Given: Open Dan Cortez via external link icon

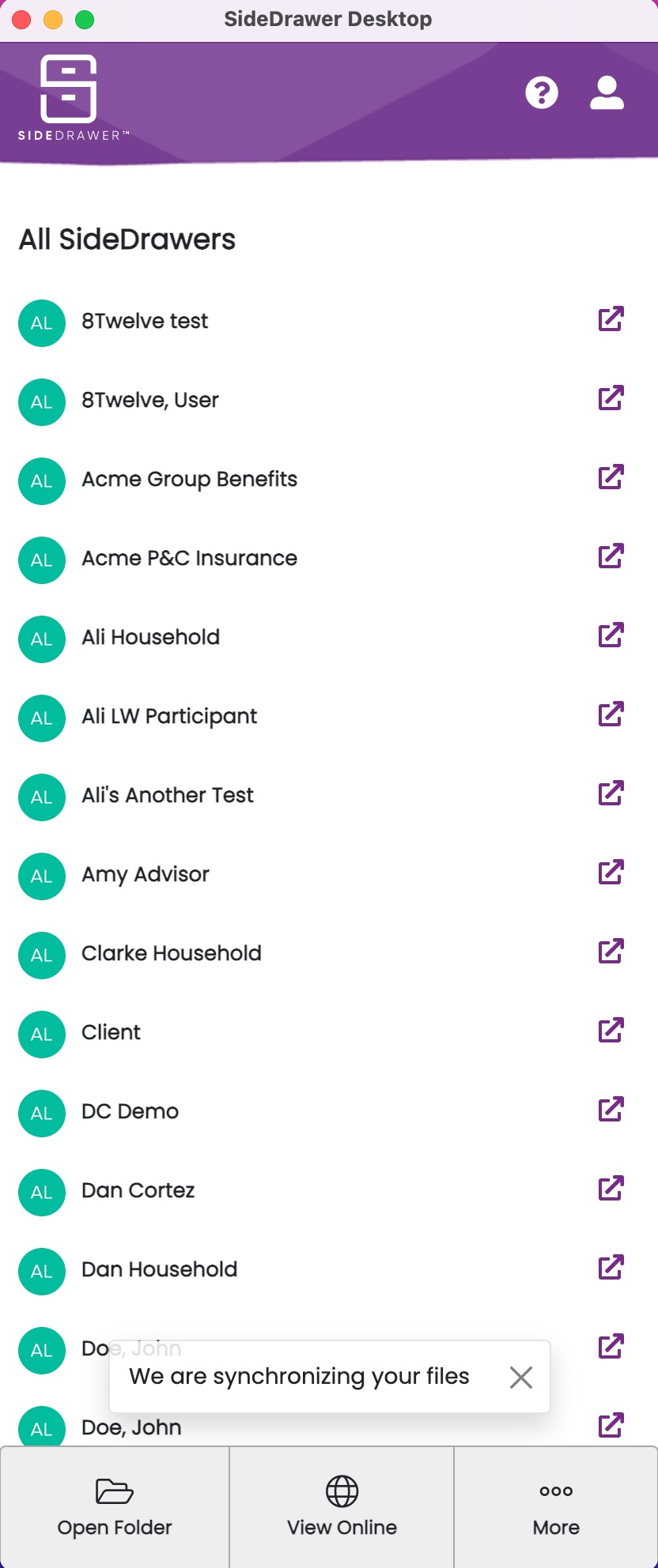Looking at the screenshot, I should pyautogui.click(x=611, y=1189).
